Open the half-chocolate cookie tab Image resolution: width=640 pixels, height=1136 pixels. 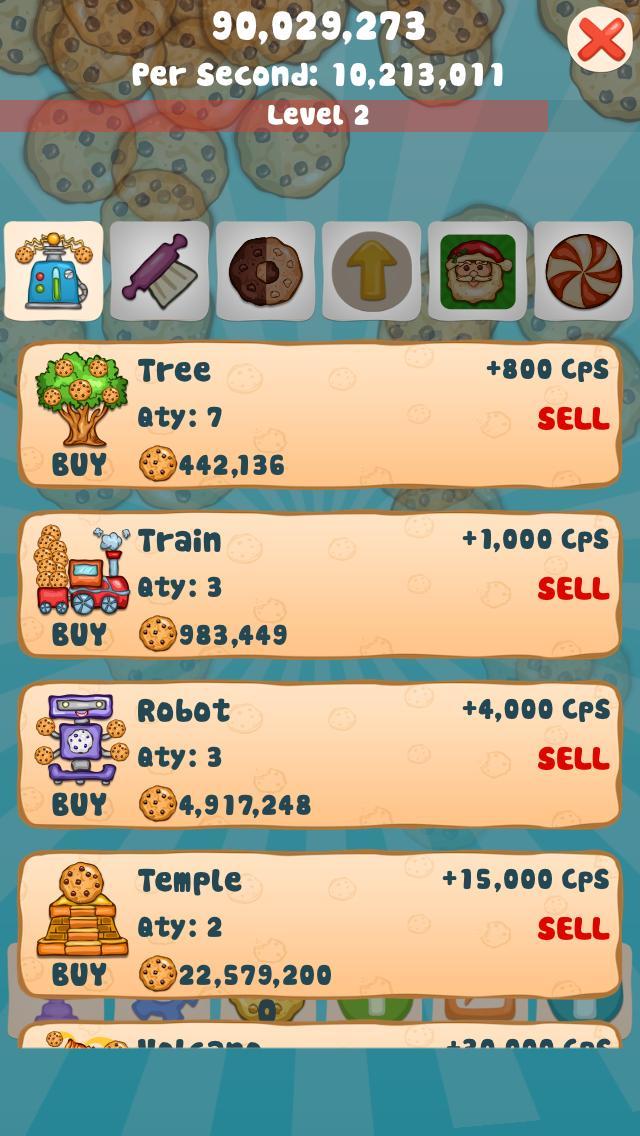point(265,271)
